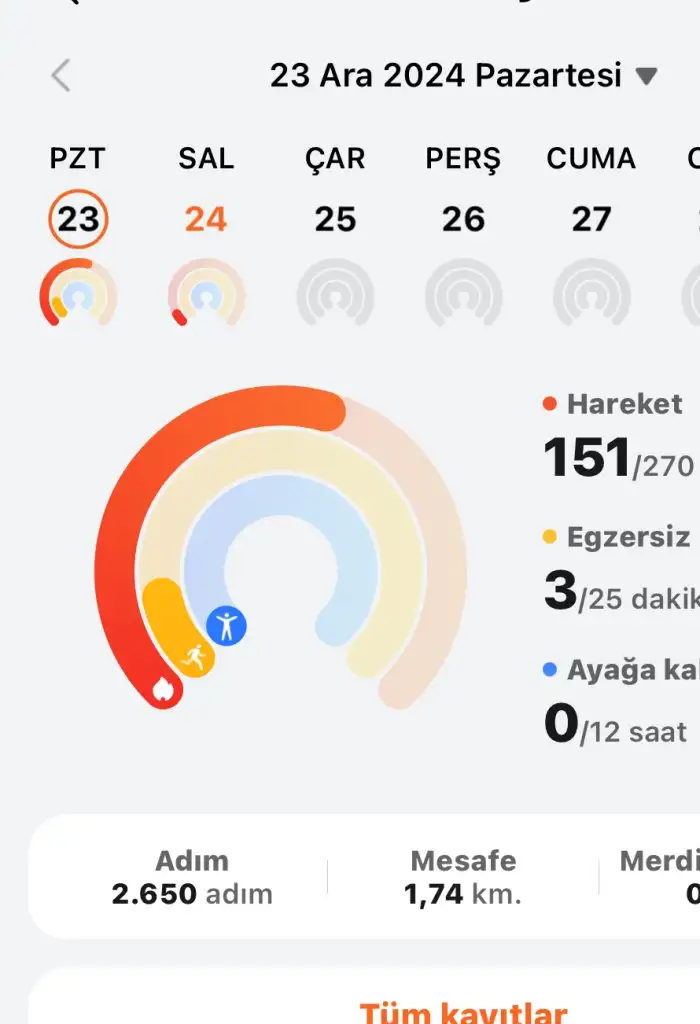Open the Adım steps detail
The height and width of the screenshot is (1024, 700).
(x=192, y=877)
